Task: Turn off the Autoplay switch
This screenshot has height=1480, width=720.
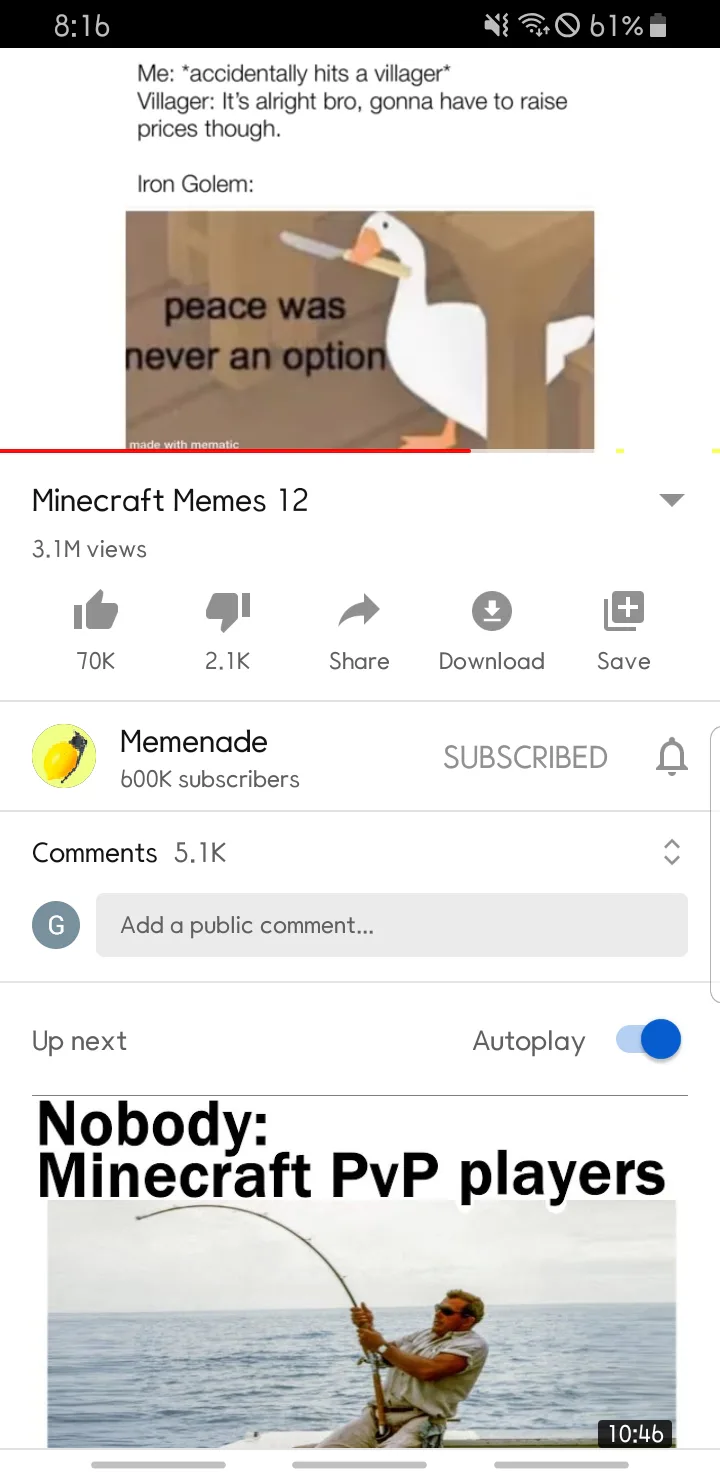Action: [649, 1040]
